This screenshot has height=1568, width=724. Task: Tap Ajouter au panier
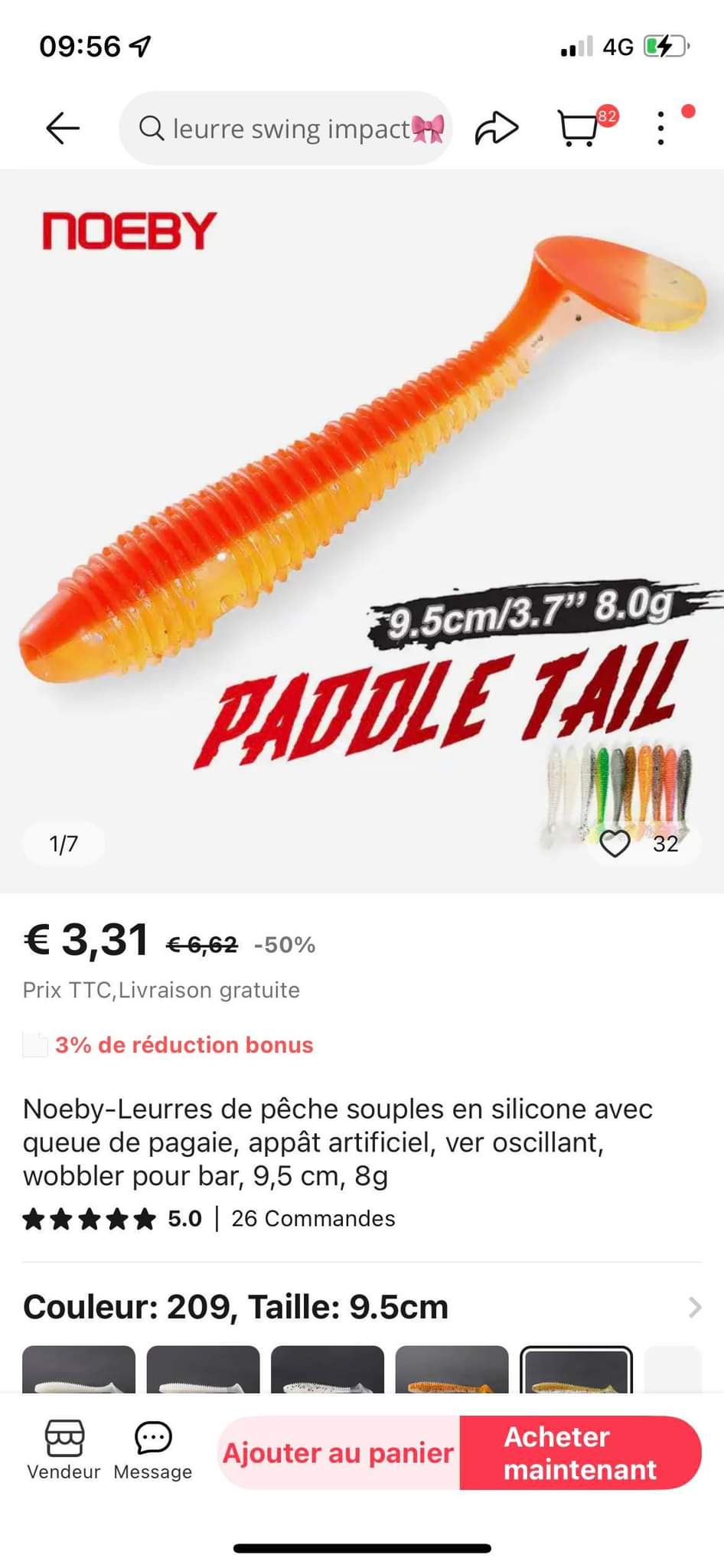338,1452
